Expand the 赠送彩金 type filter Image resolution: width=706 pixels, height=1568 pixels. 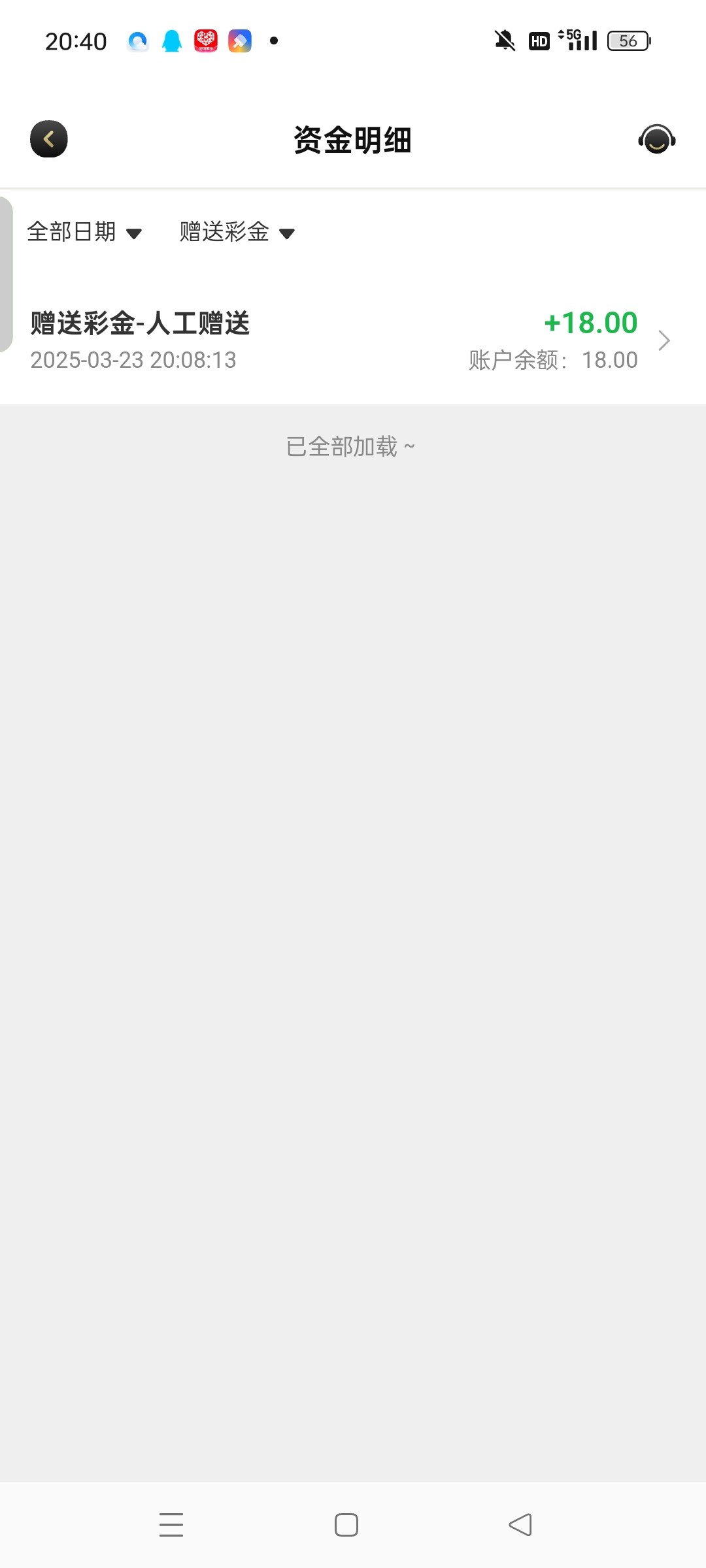237,232
